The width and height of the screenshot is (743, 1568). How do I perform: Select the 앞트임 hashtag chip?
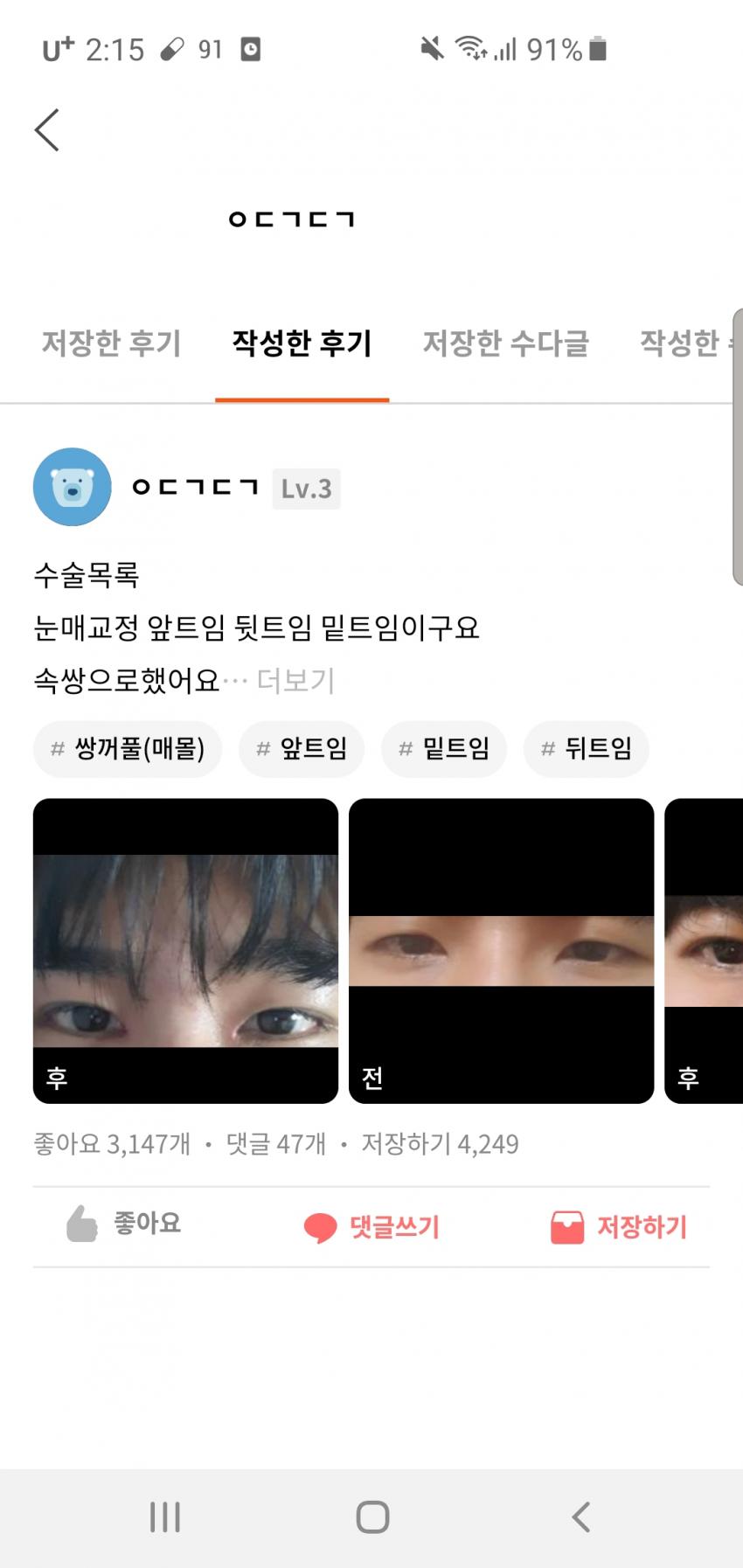302,749
